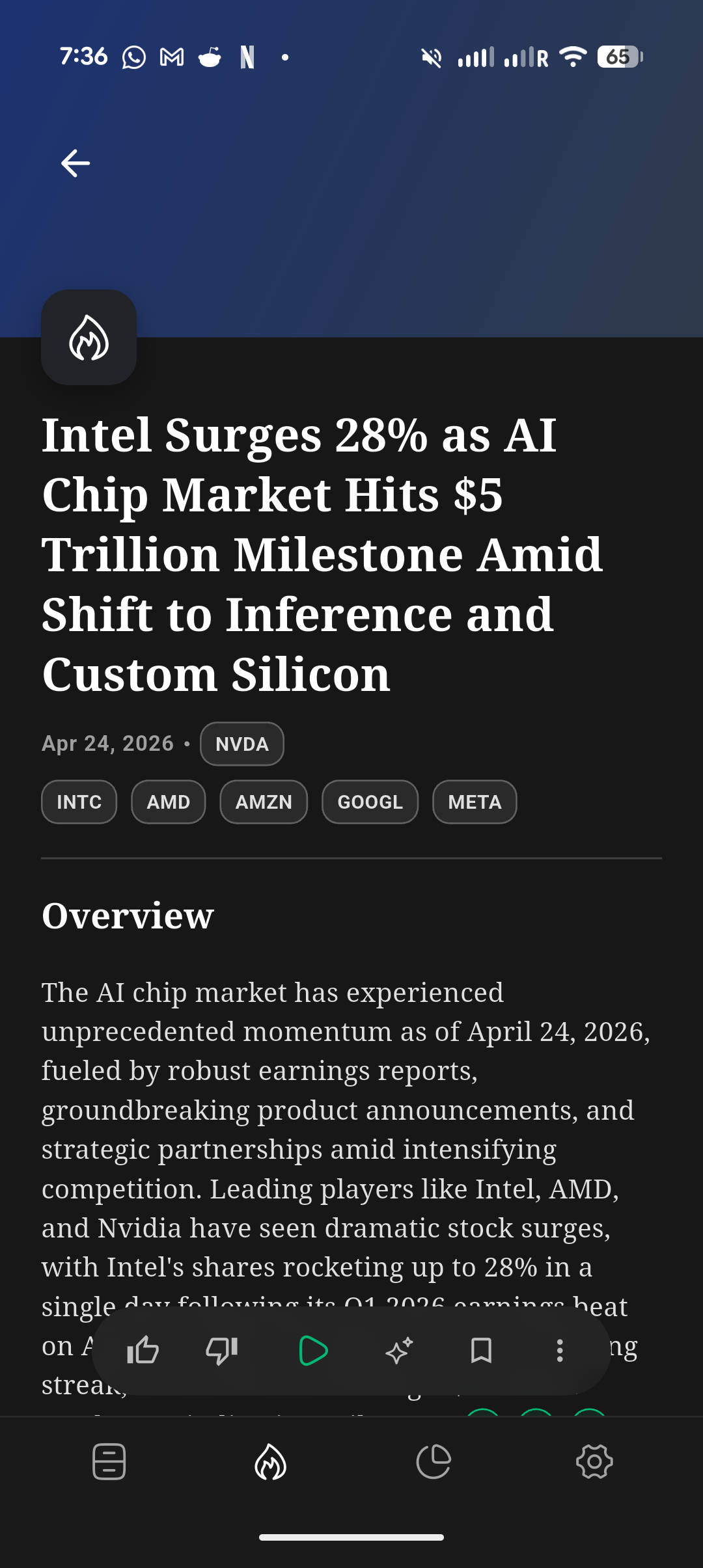Open the NVDA ticker chip
The height and width of the screenshot is (1568, 703).
click(241, 744)
